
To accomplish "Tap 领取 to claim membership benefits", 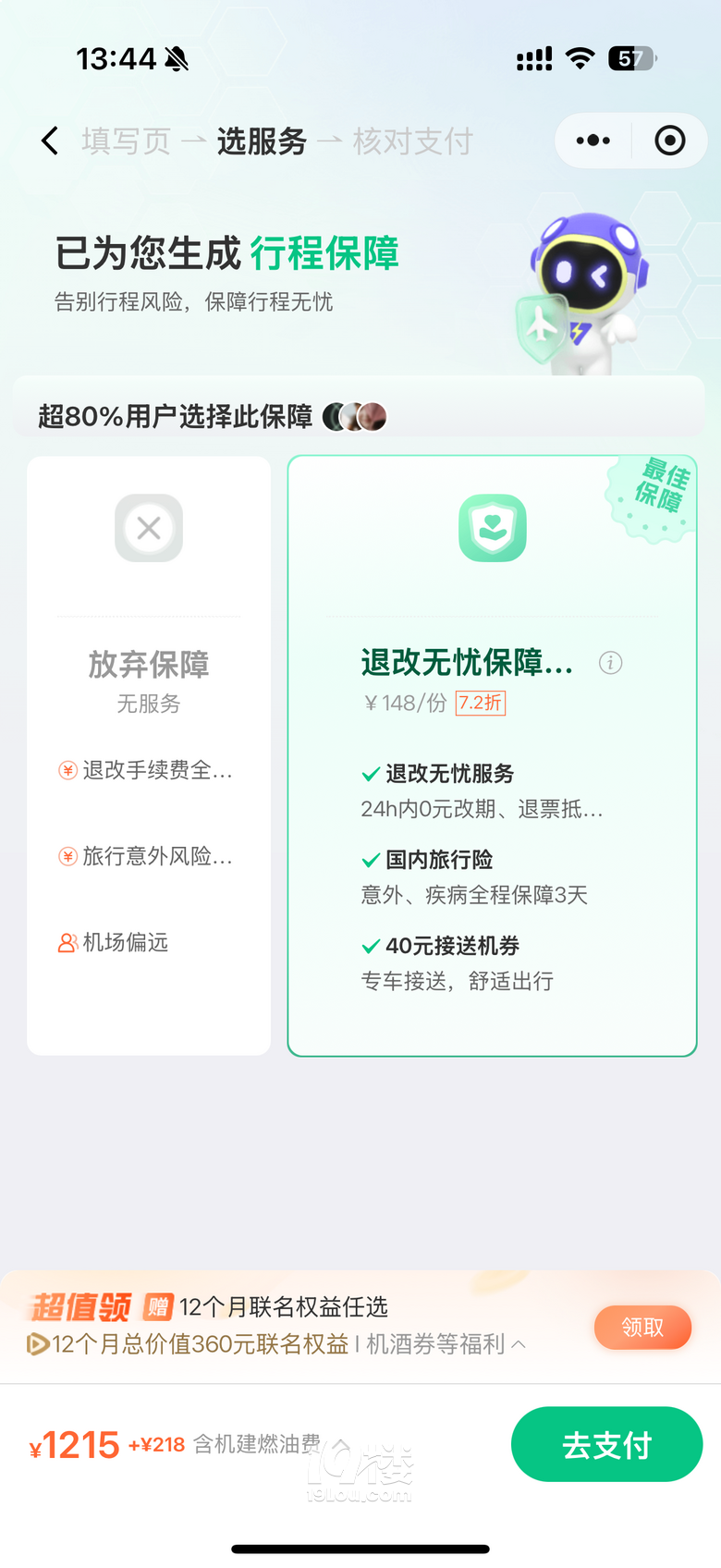I will 642,1328.
